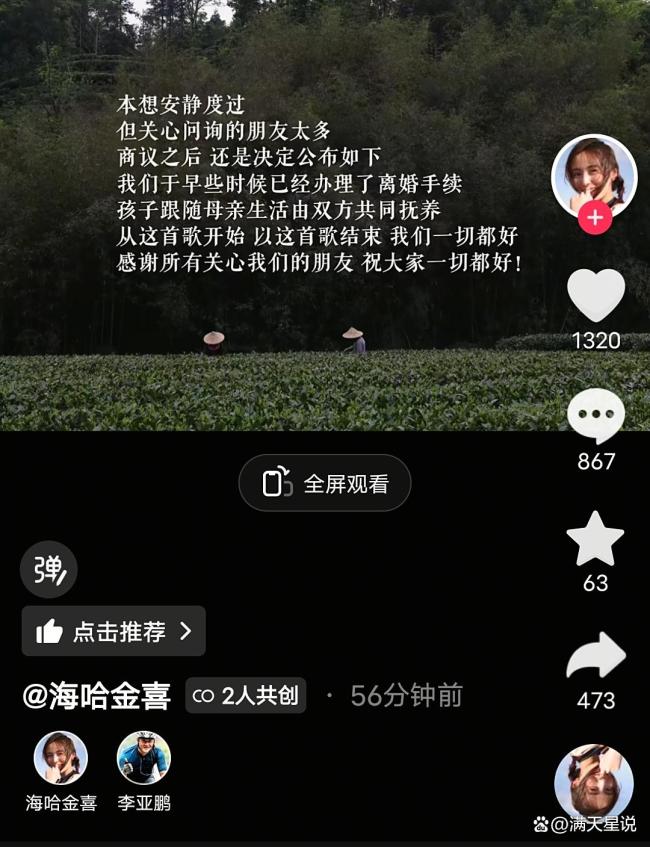Image resolution: width=650 pixels, height=847 pixels.
Task: Open co-creator 海哈金喜's profile avatar
Action: [61, 758]
